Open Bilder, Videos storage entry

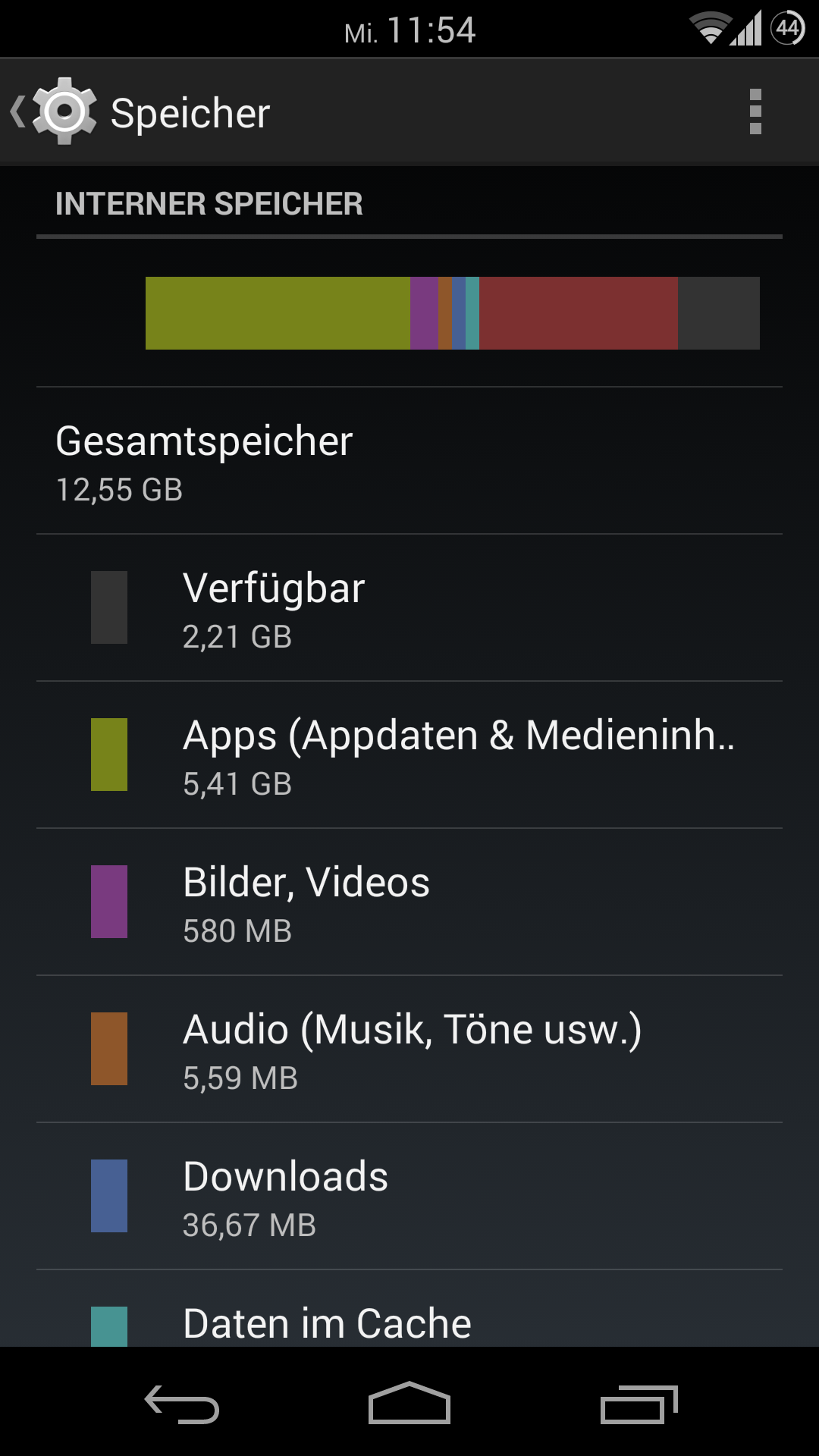[x=409, y=902]
